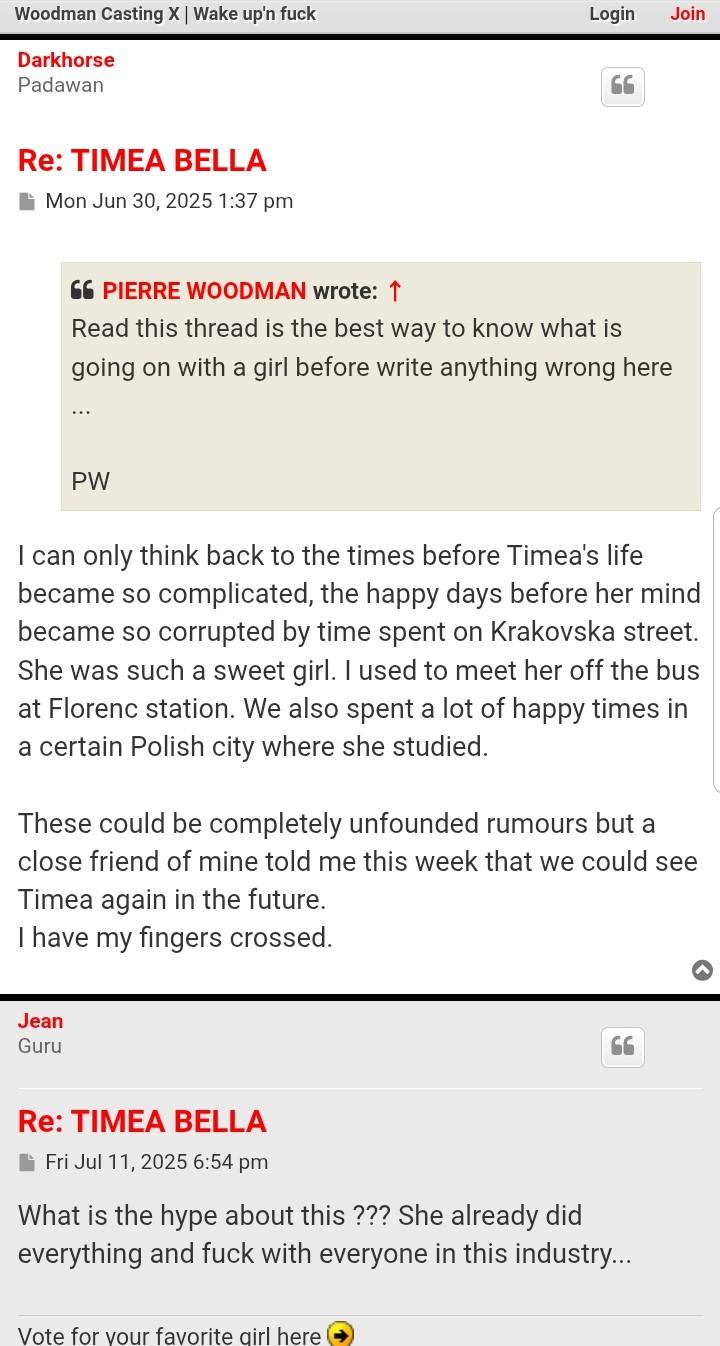Viewport: 720px width, 1346px height.
Task: Open the Login link
Action: click(611, 14)
